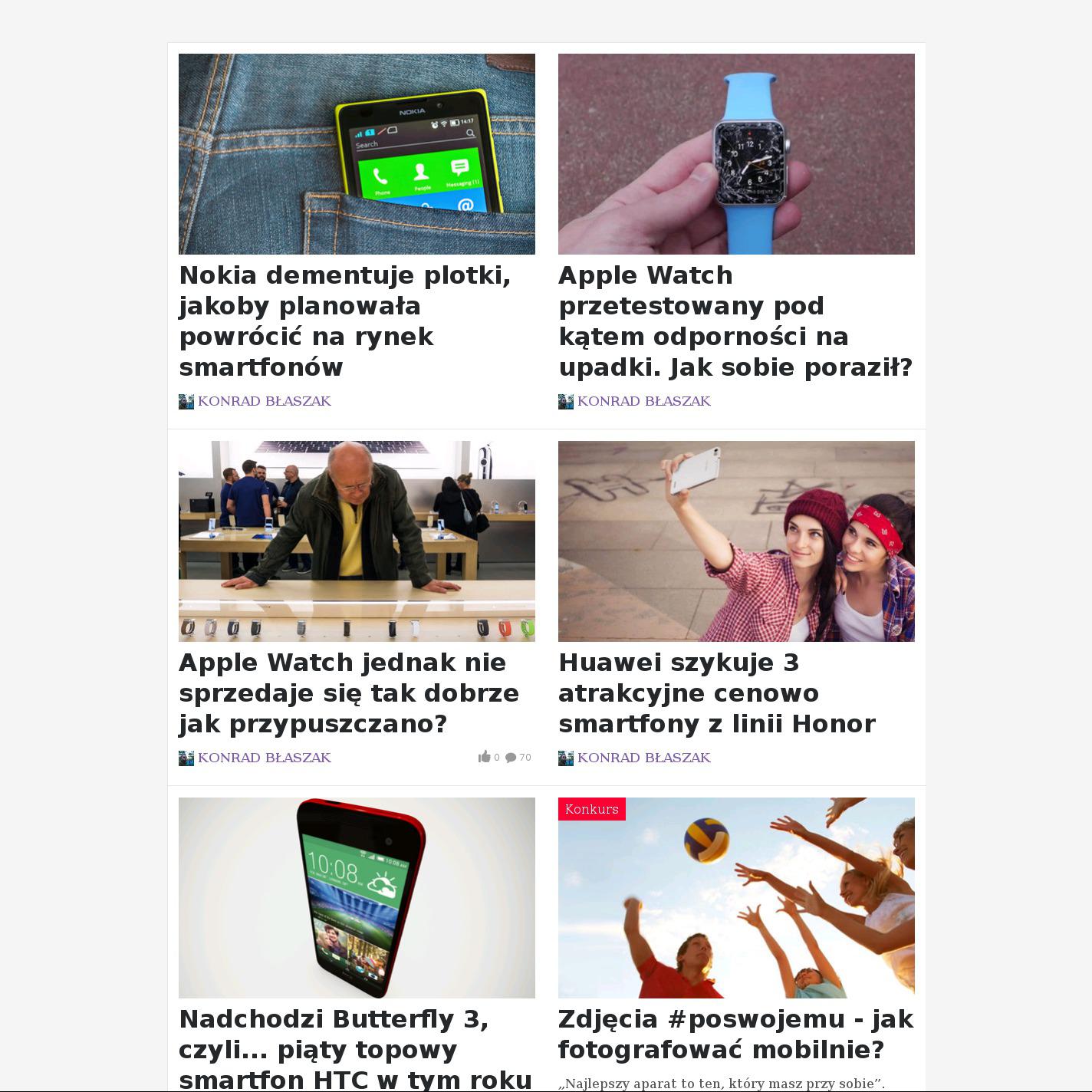Viewport: 1092px width, 1092px height.
Task: Open the Nokia smartphone rumors article image
Action: pyautogui.click(x=357, y=153)
